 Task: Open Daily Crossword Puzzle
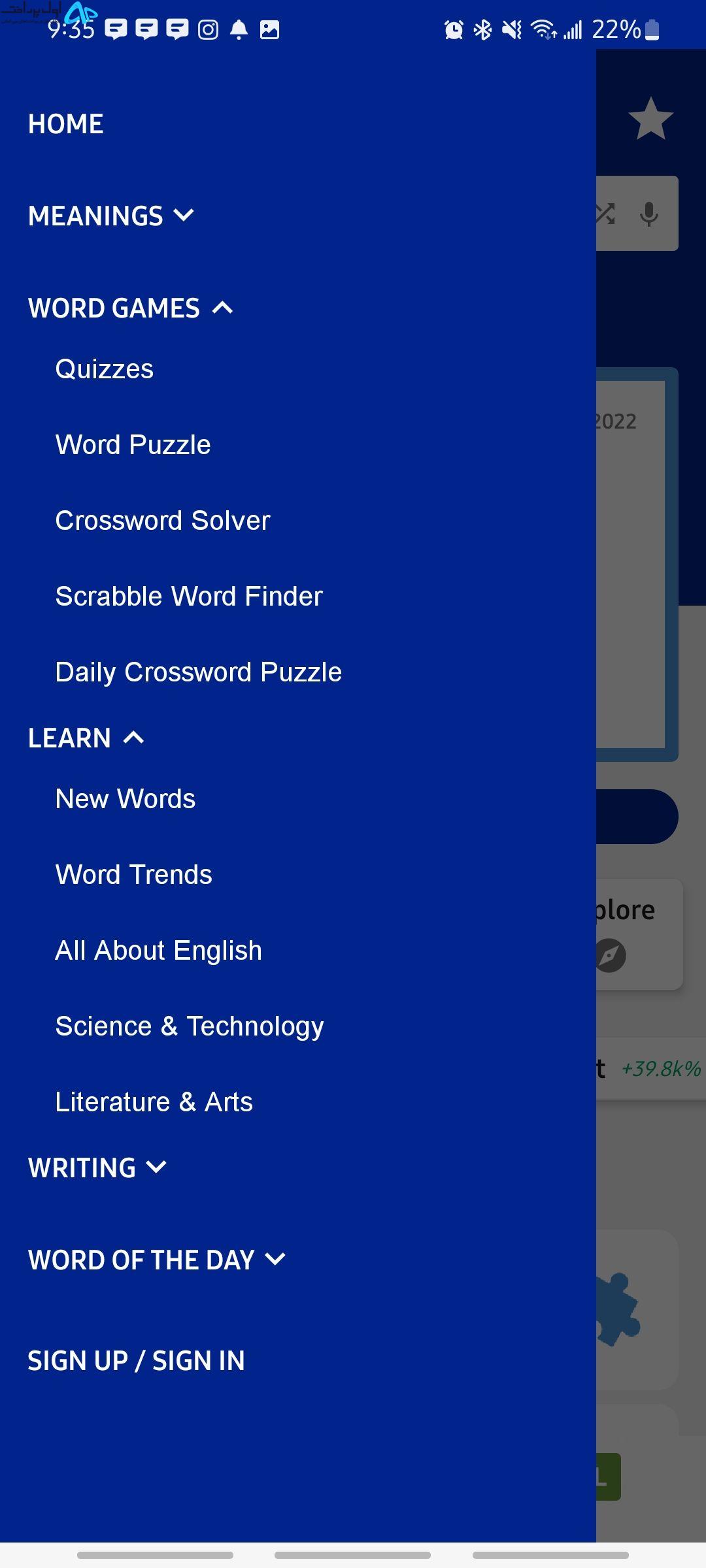199,672
